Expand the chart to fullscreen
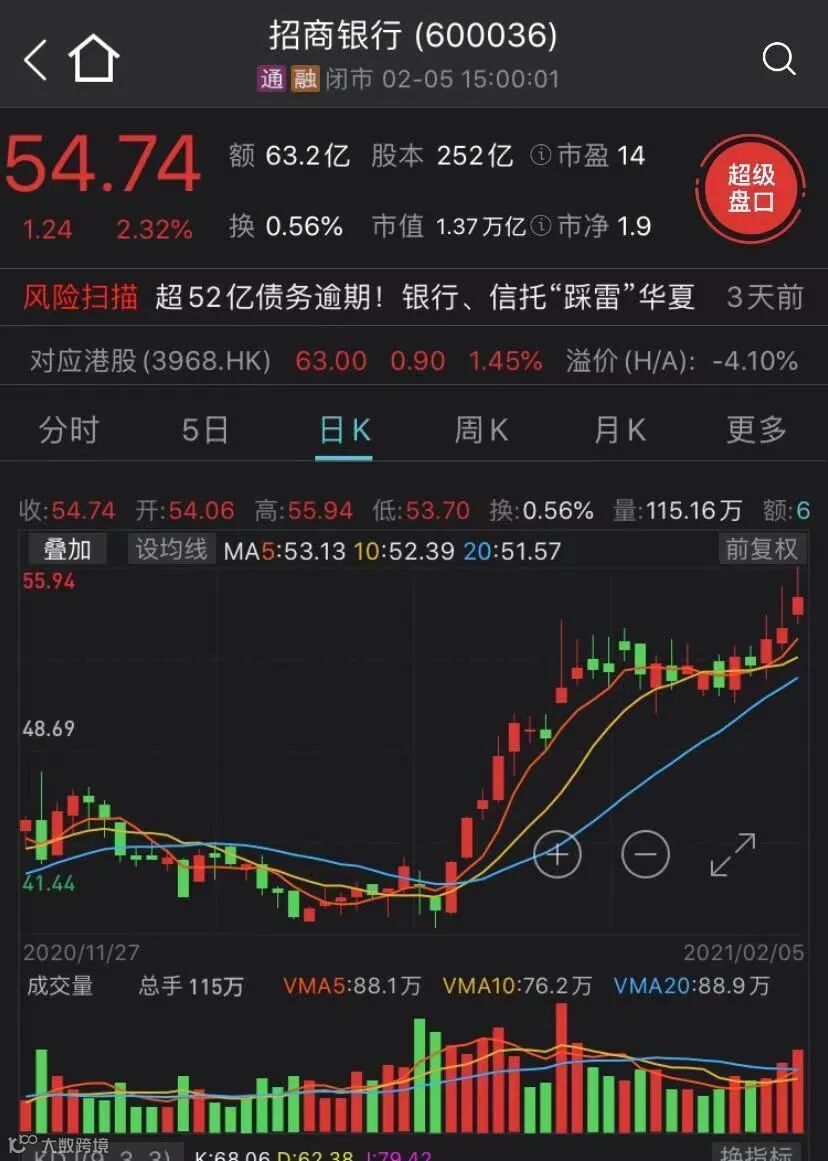Screen dimensions: 828x1161 pyautogui.click(x=733, y=854)
